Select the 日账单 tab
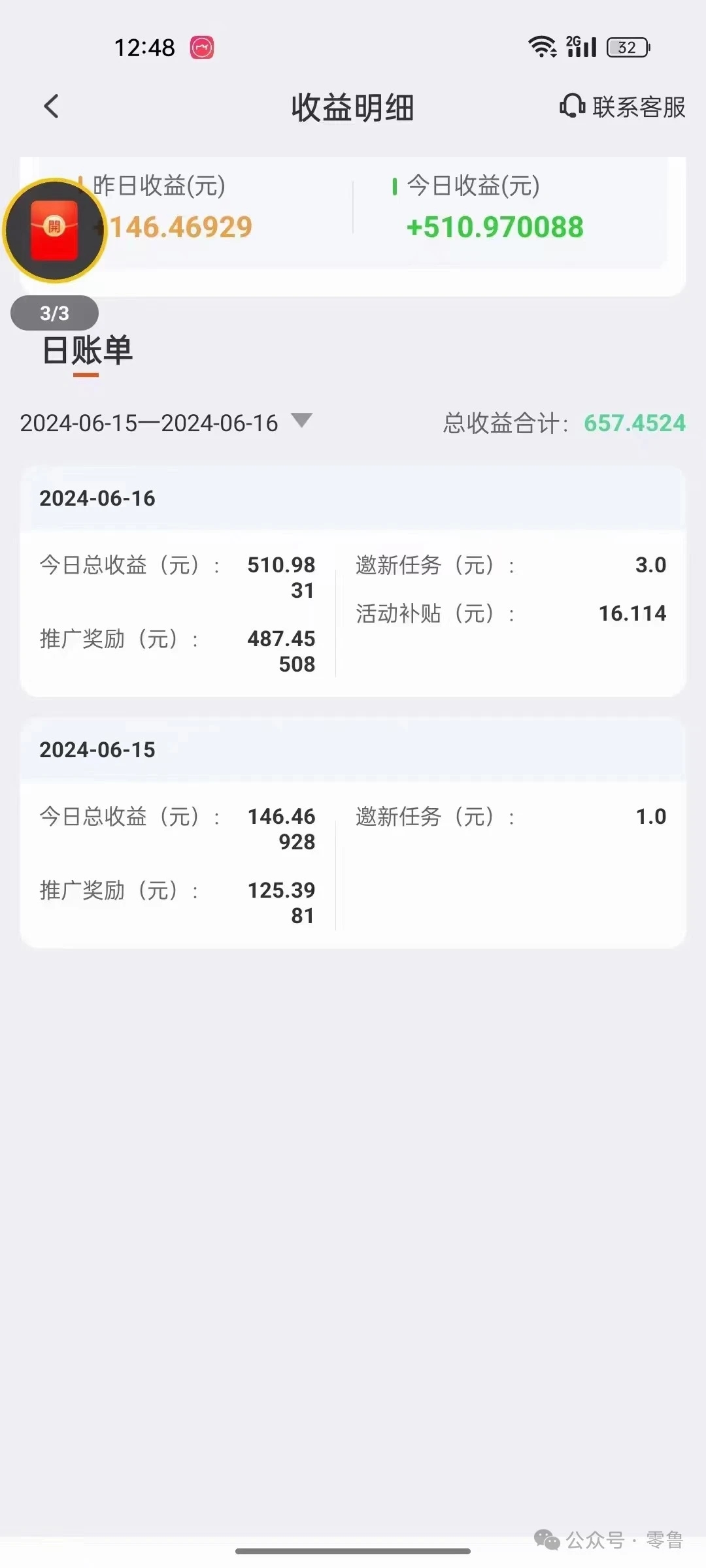Screen dimensions: 706x1568 tap(87, 351)
